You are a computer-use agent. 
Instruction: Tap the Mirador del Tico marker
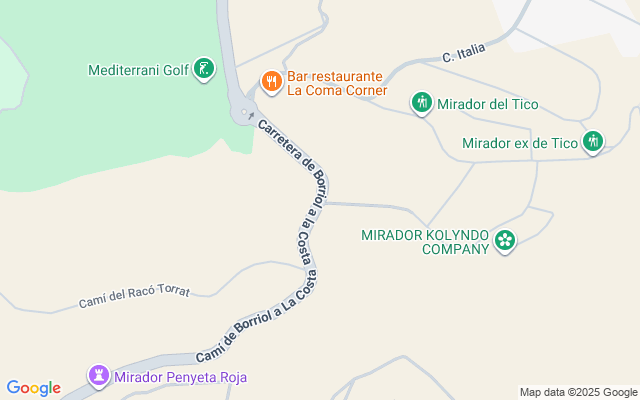point(421,102)
